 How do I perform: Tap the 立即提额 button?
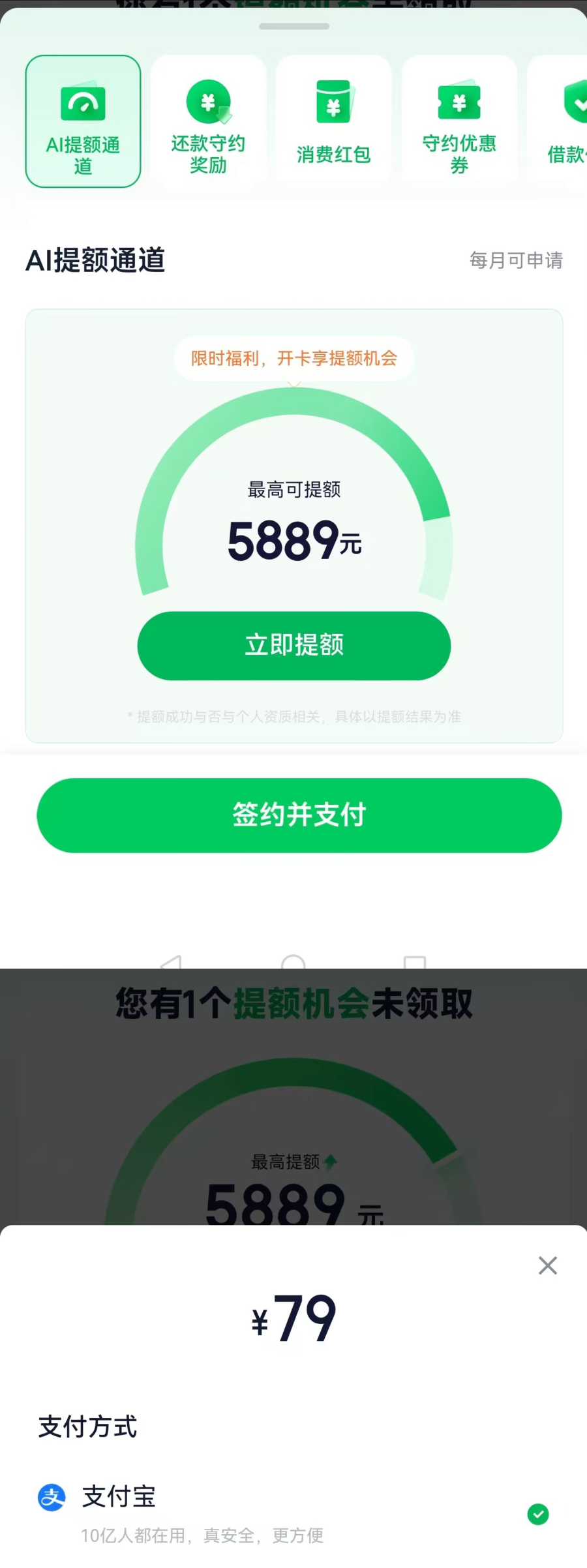(294, 646)
